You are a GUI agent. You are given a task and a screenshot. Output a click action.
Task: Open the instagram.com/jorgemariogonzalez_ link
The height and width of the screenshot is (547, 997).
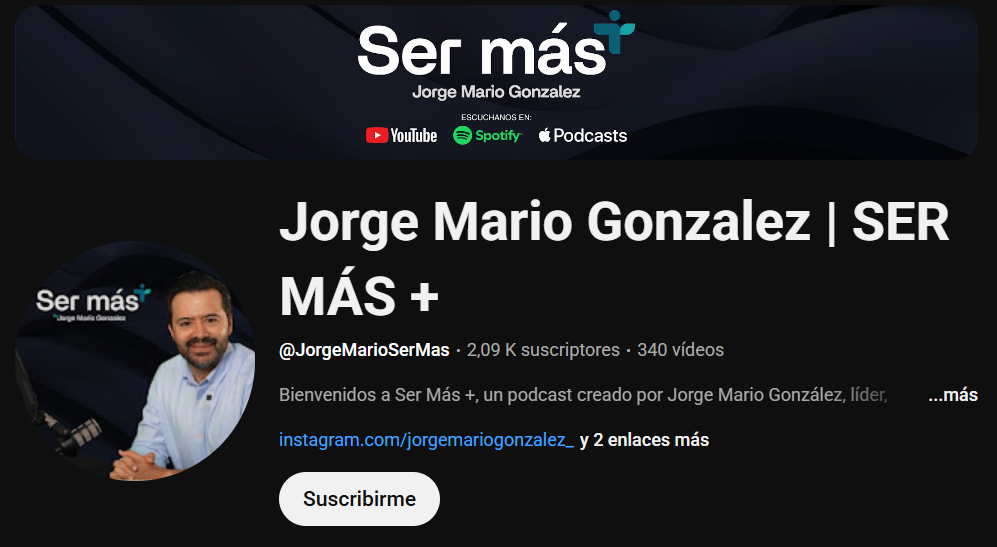(426, 440)
